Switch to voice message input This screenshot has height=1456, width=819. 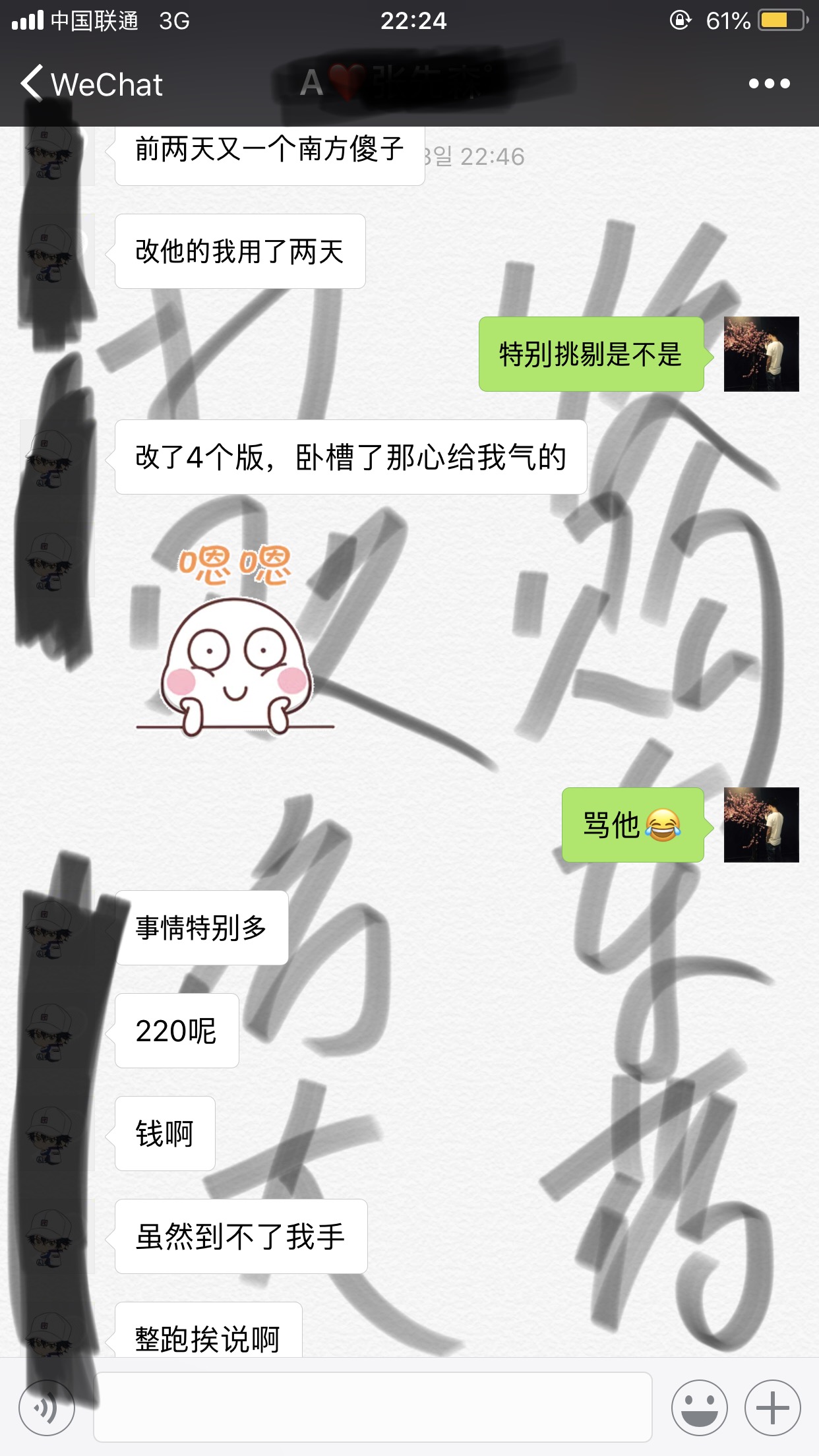click(x=46, y=1407)
